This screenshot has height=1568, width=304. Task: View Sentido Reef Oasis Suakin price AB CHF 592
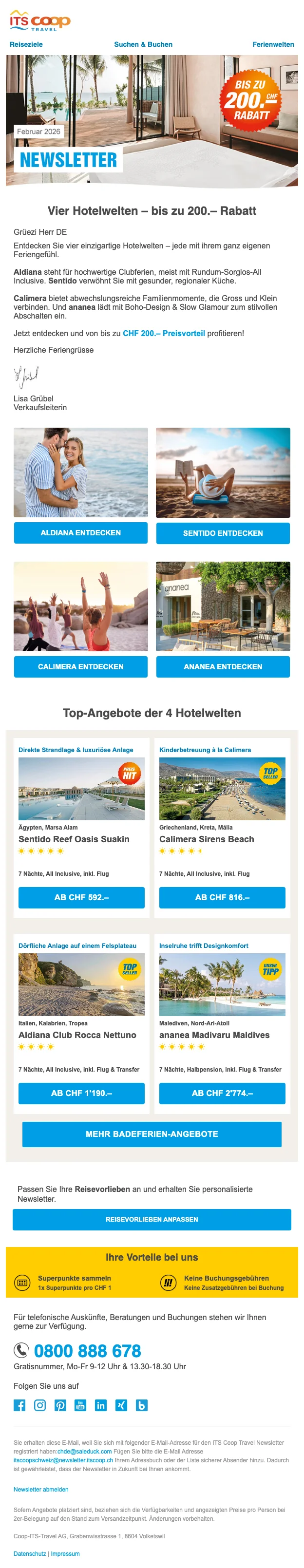(81, 897)
